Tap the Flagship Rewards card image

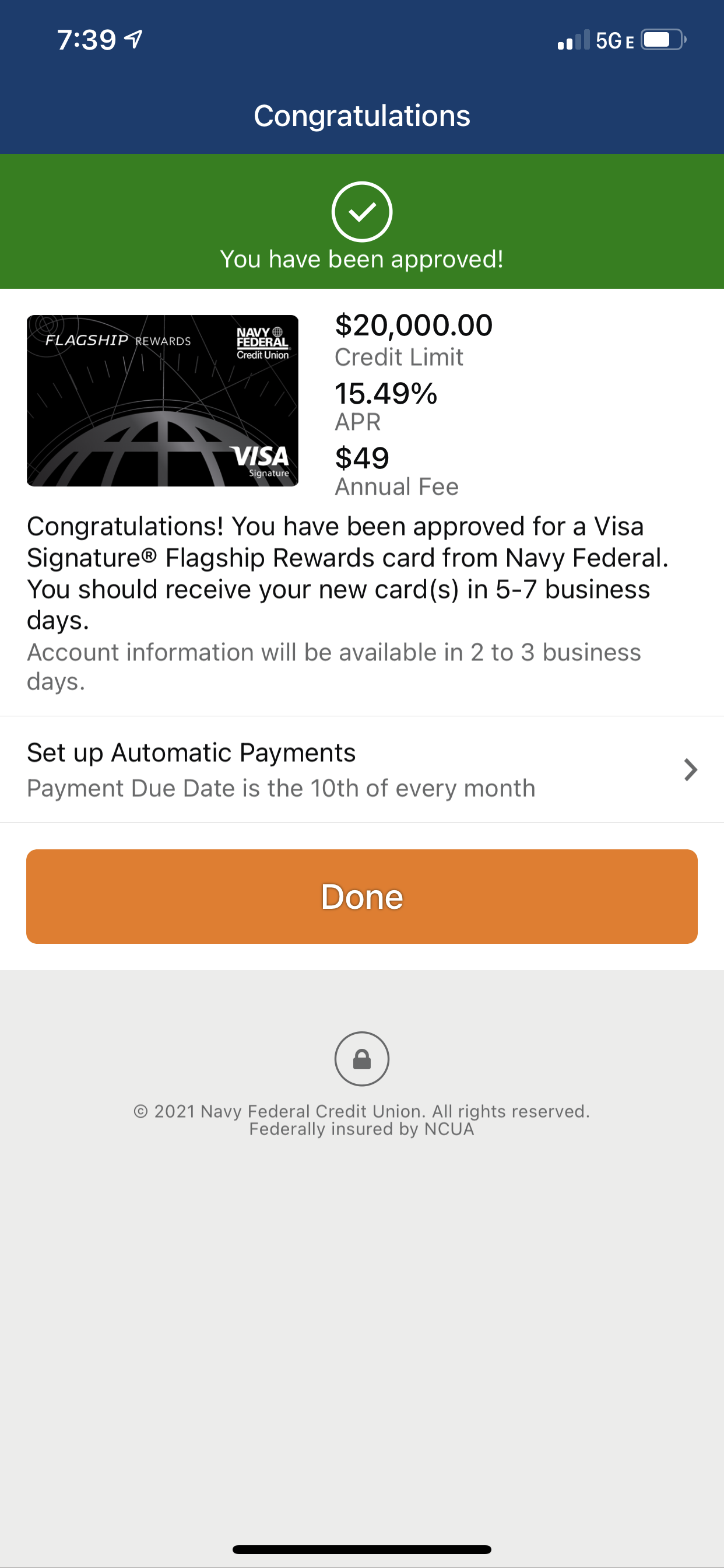(x=161, y=400)
